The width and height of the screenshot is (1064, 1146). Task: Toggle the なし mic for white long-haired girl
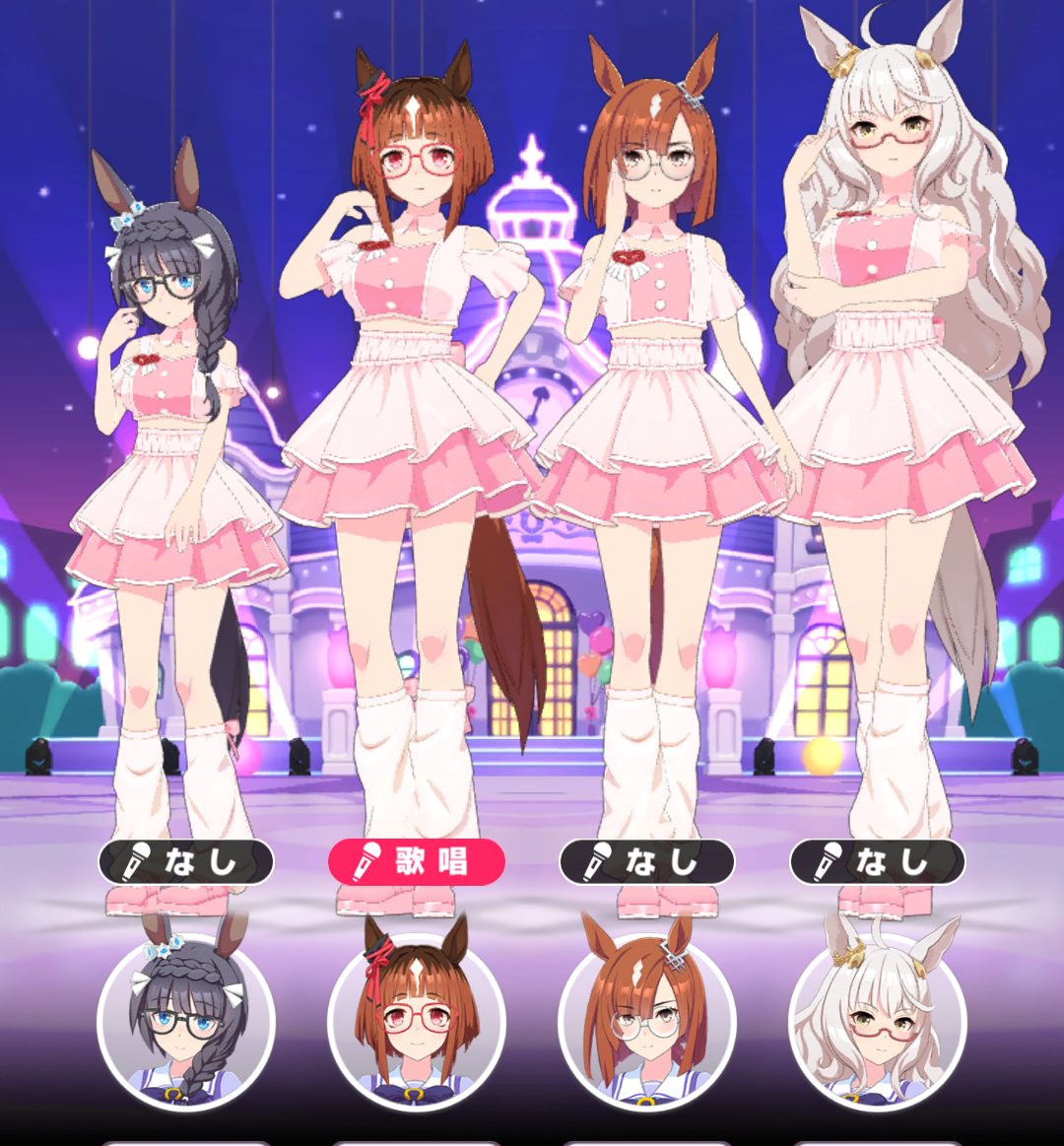click(x=877, y=862)
